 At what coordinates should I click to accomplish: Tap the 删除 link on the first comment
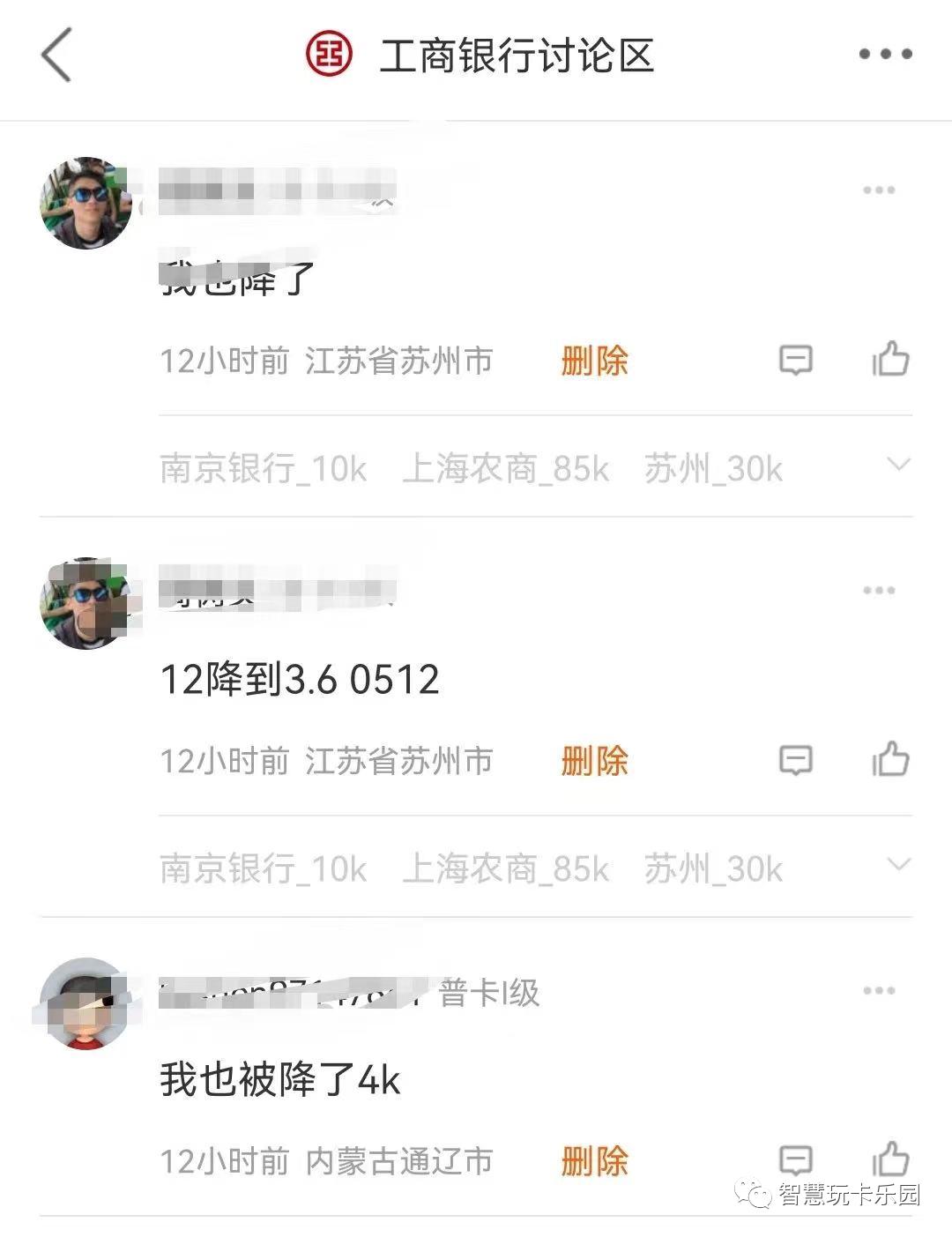point(594,361)
